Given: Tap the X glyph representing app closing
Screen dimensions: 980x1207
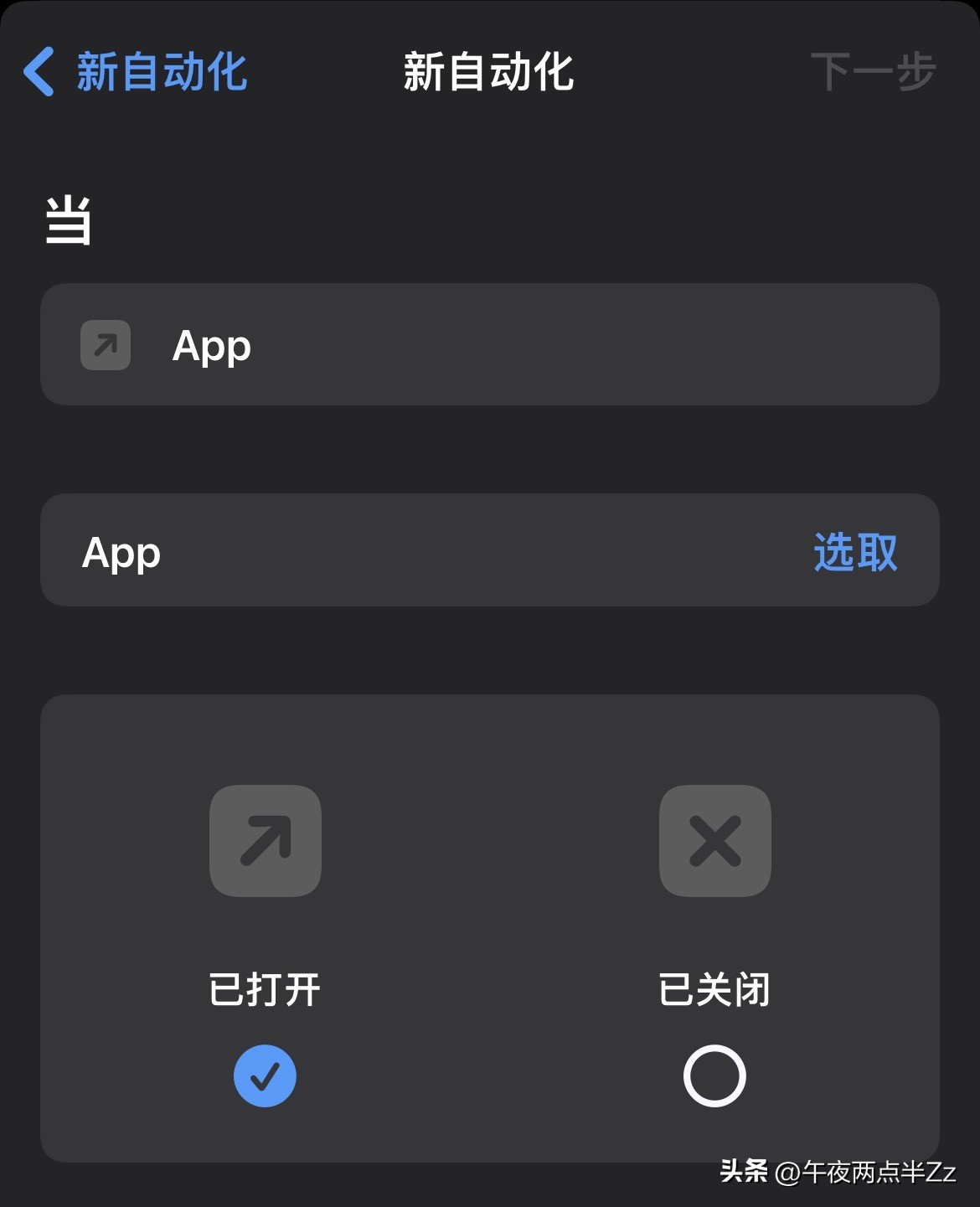Looking at the screenshot, I should [714, 840].
